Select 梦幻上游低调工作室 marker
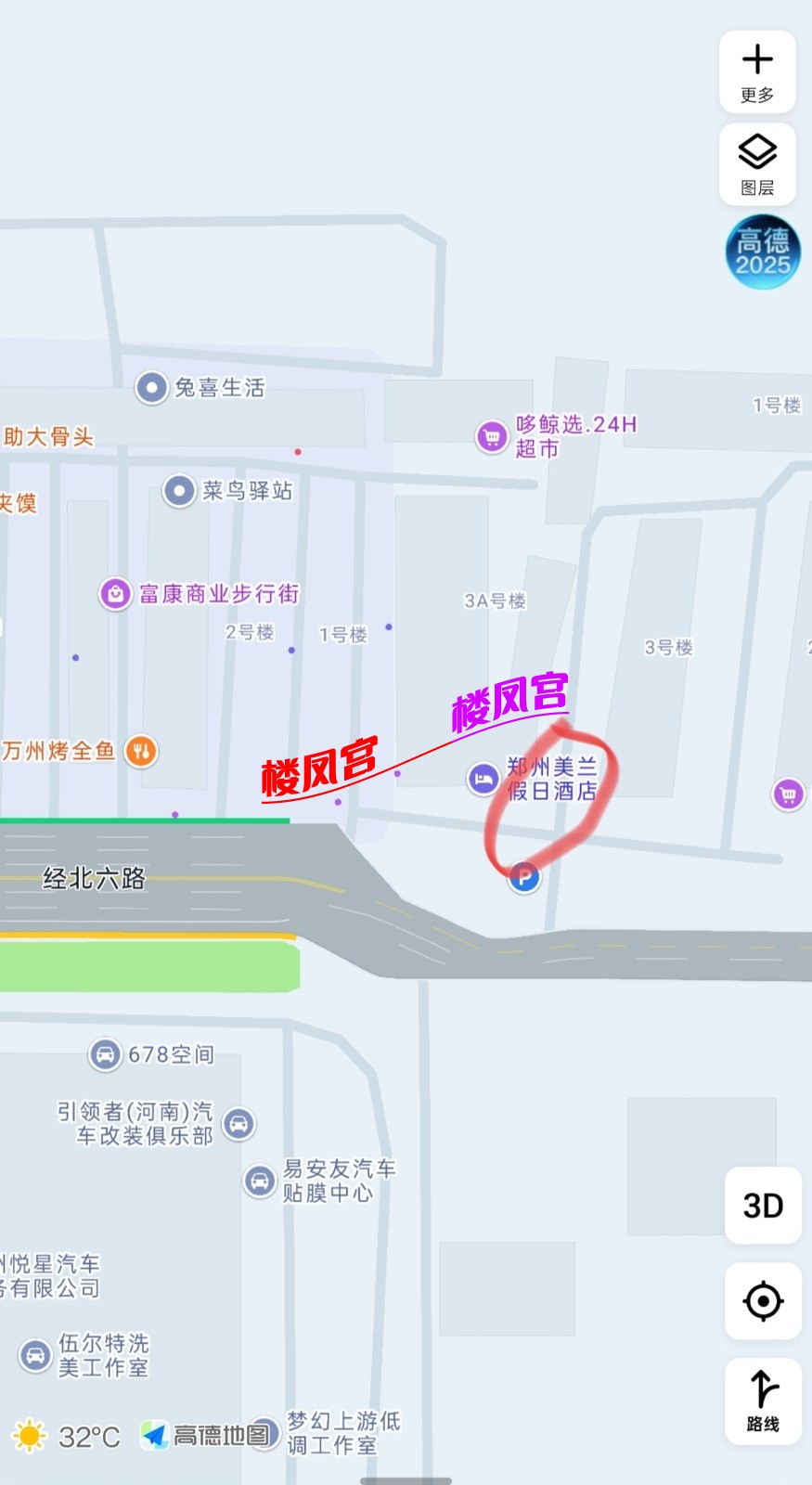The height and width of the screenshot is (1485, 812). (266, 1433)
